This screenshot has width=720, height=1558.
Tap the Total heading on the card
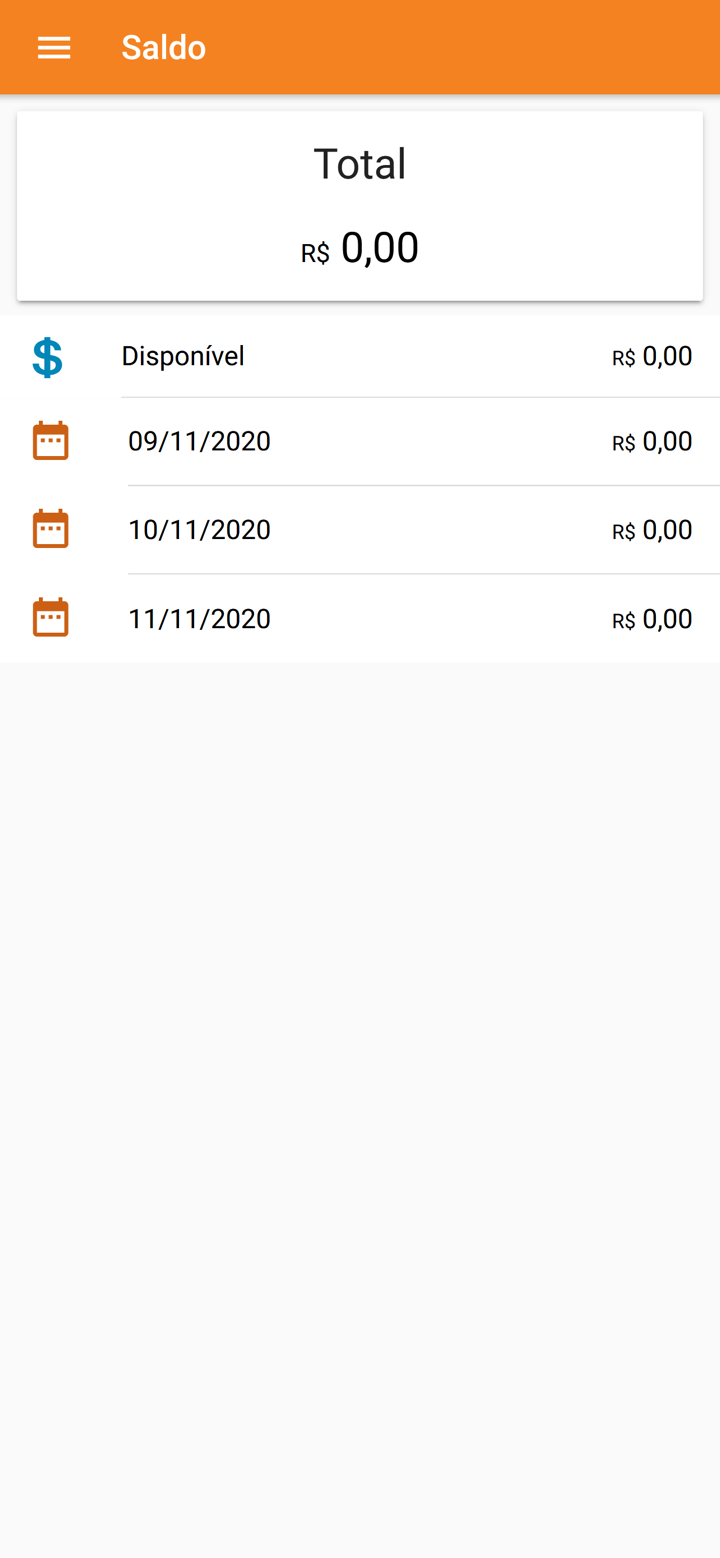click(x=360, y=163)
